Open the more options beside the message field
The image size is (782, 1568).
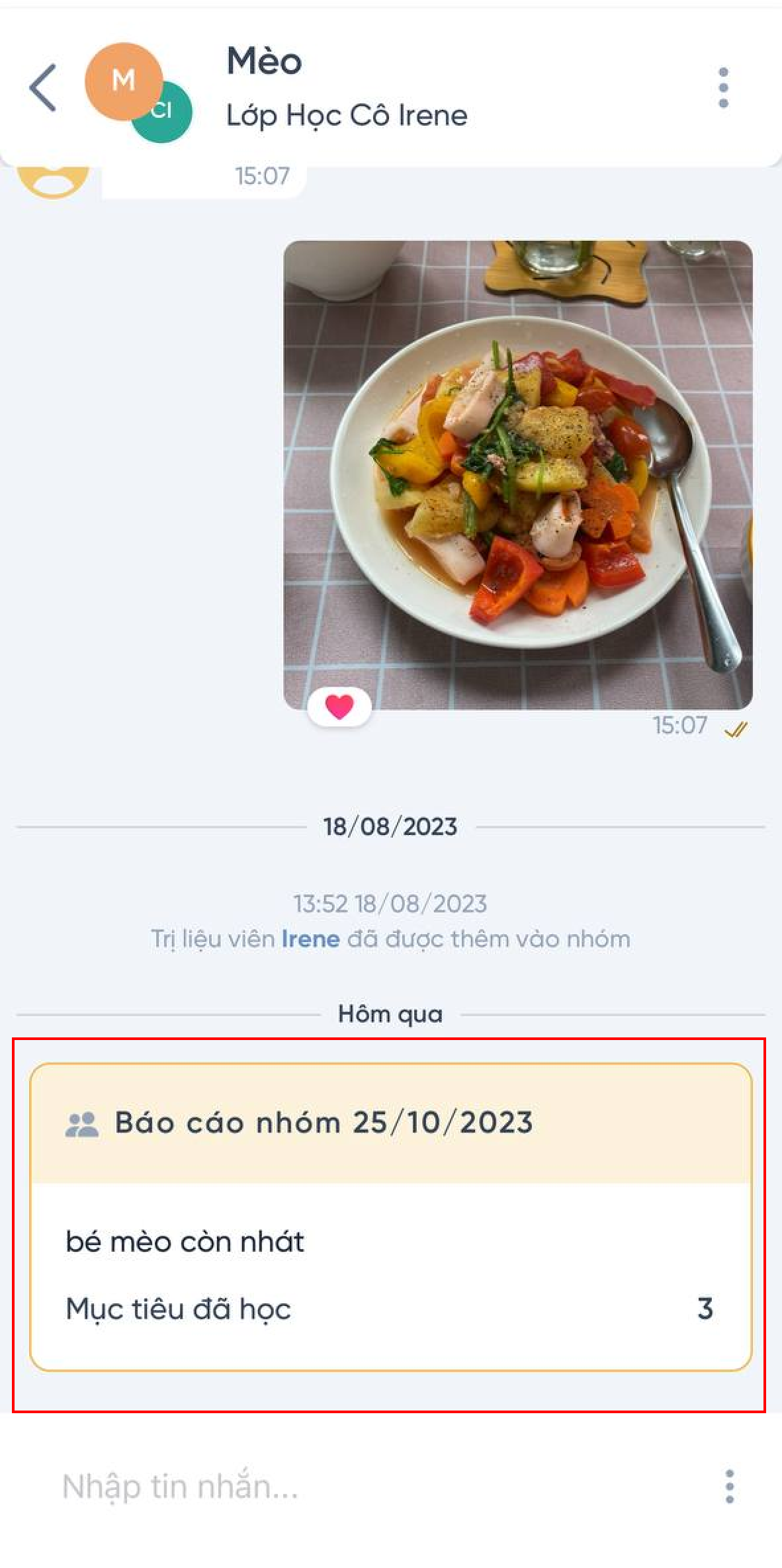[729, 1487]
